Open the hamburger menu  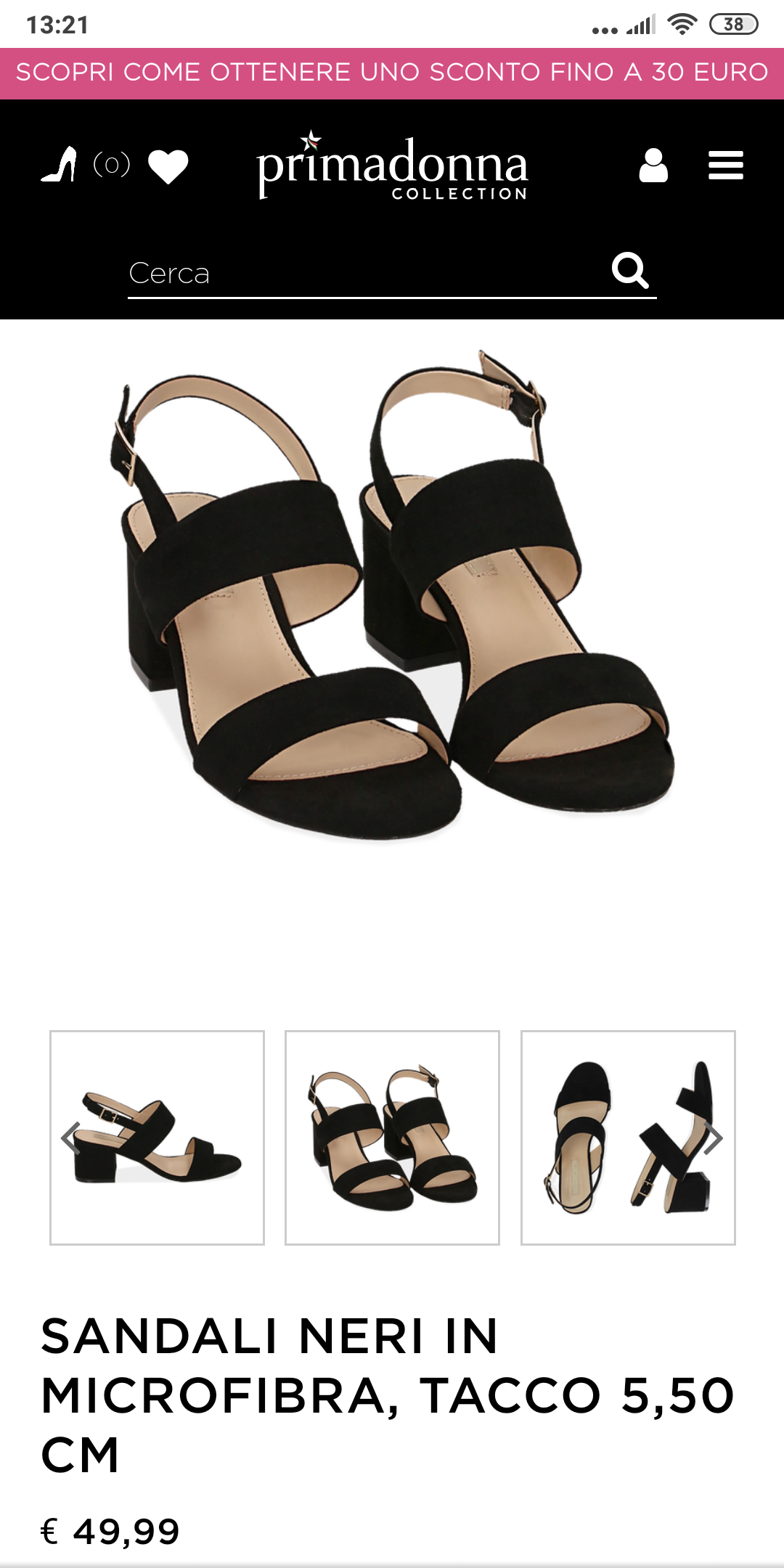(x=726, y=166)
